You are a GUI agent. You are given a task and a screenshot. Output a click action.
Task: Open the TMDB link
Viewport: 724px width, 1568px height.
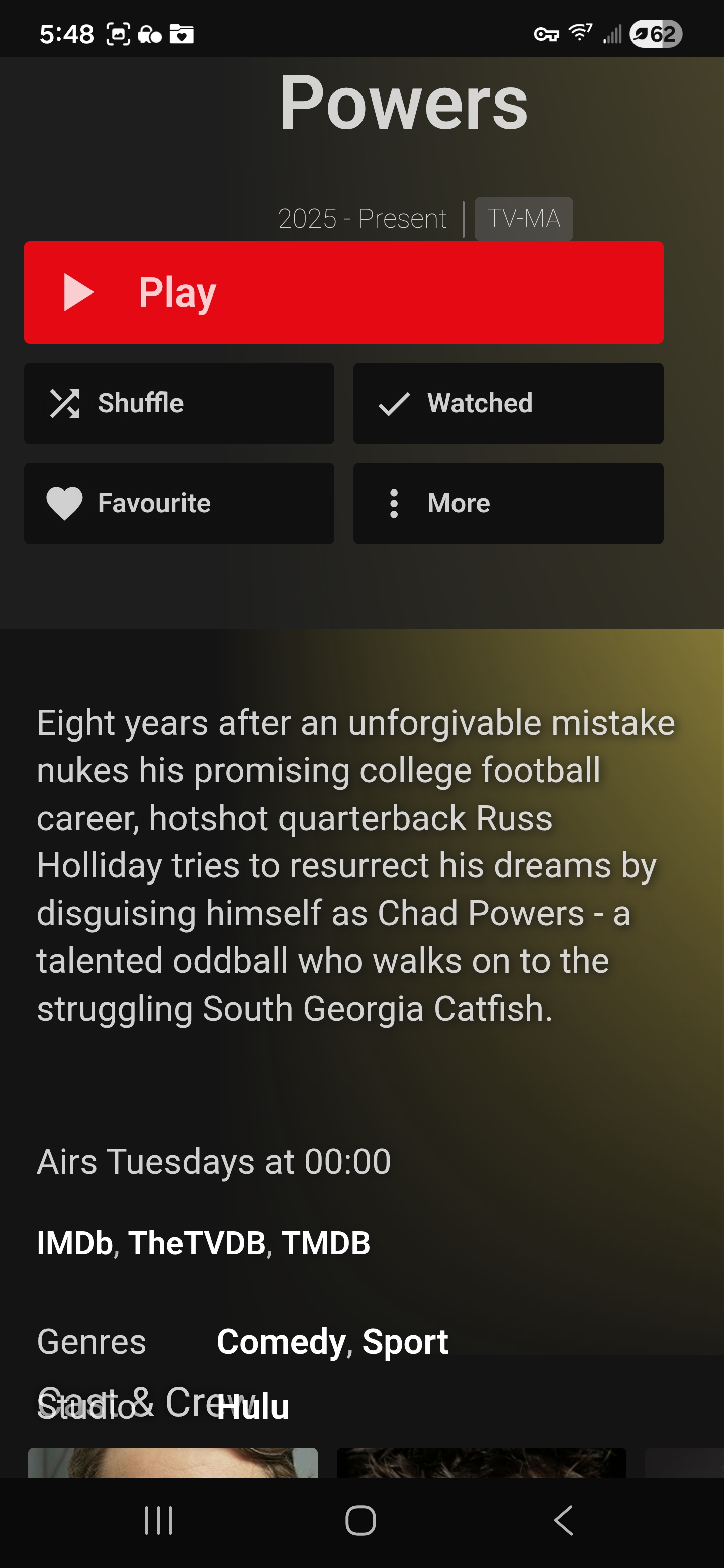pos(326,1243)
